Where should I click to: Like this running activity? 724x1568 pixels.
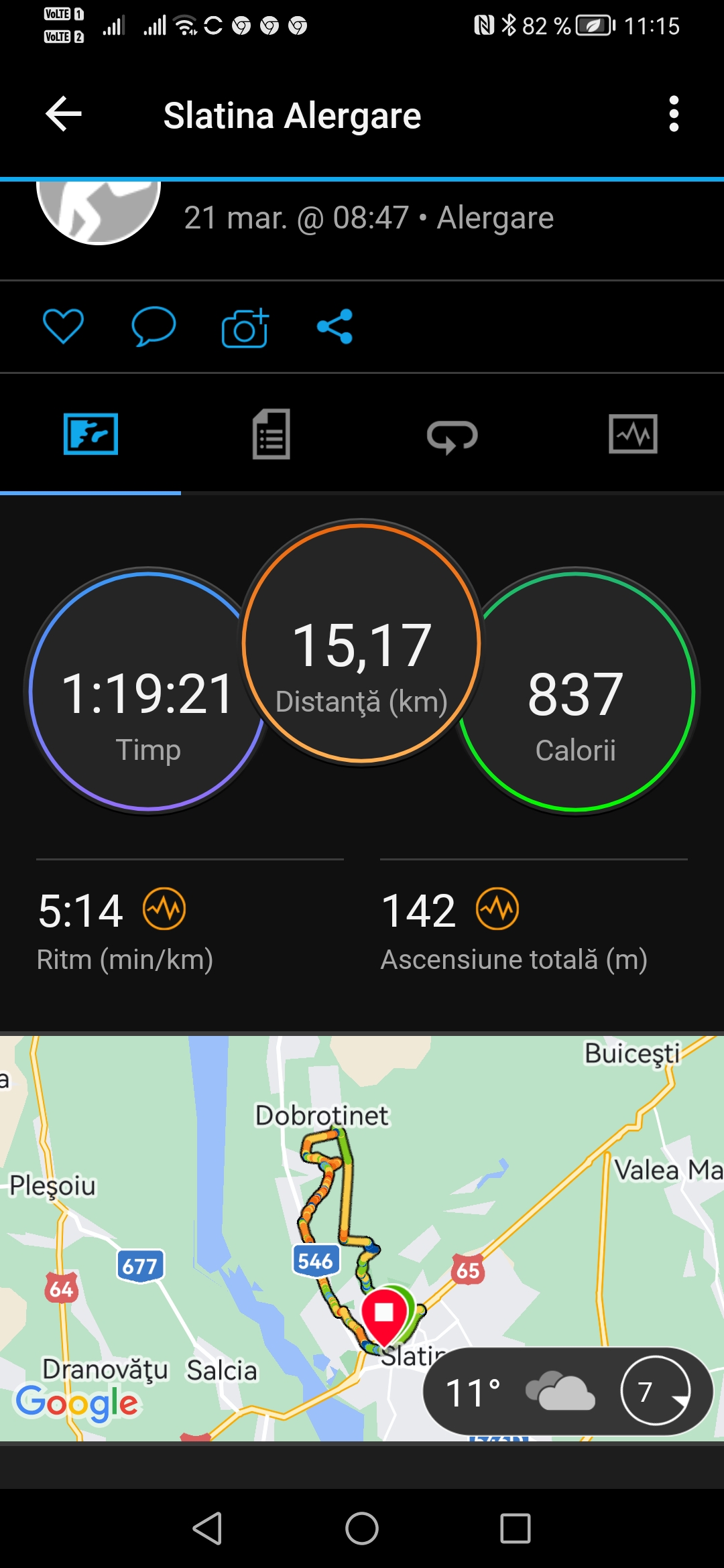click(63, 326)
